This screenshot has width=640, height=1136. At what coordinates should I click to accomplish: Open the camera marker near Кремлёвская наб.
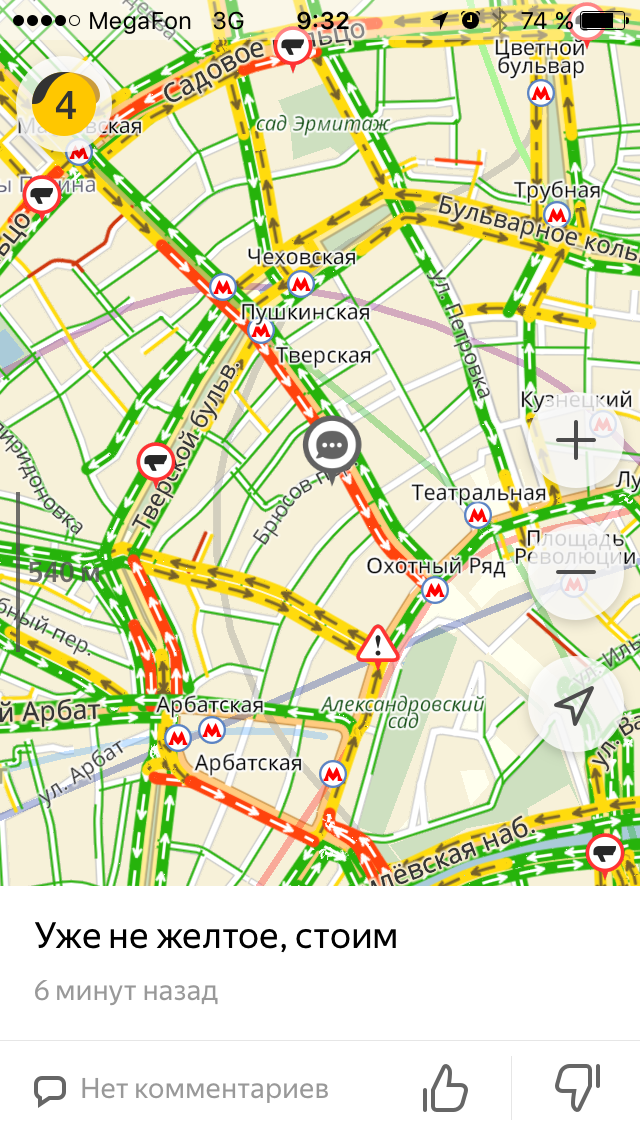(x=604, y=855)
